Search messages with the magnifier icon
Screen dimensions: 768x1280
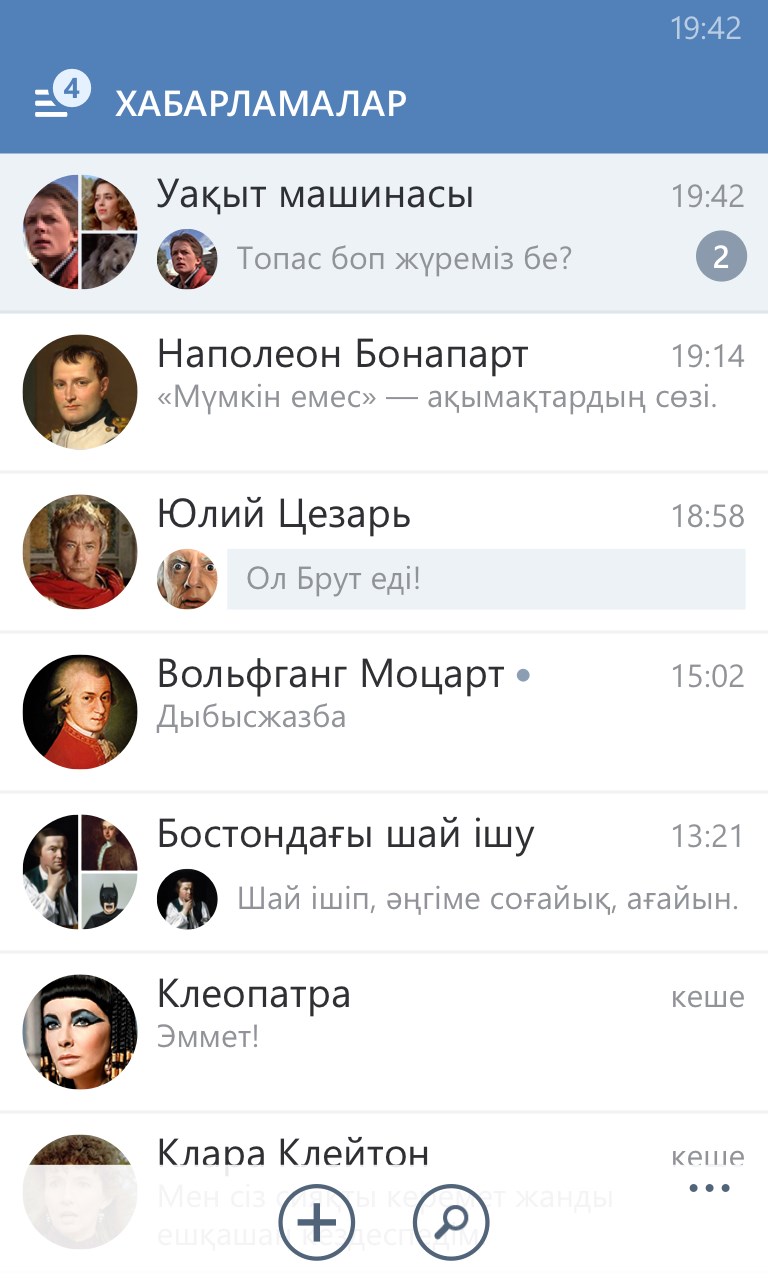click(x=451, y=1221)
